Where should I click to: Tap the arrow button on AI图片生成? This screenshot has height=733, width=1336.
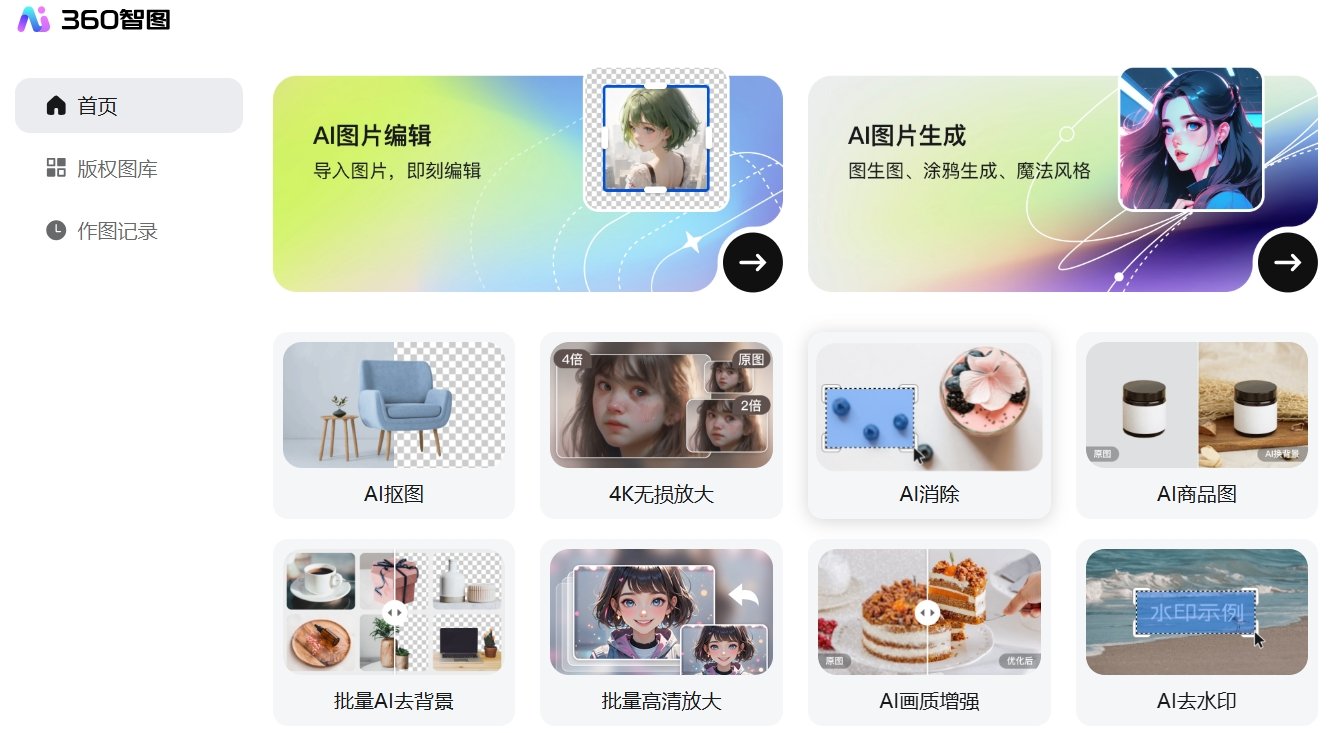click(x=1287, y=262)
